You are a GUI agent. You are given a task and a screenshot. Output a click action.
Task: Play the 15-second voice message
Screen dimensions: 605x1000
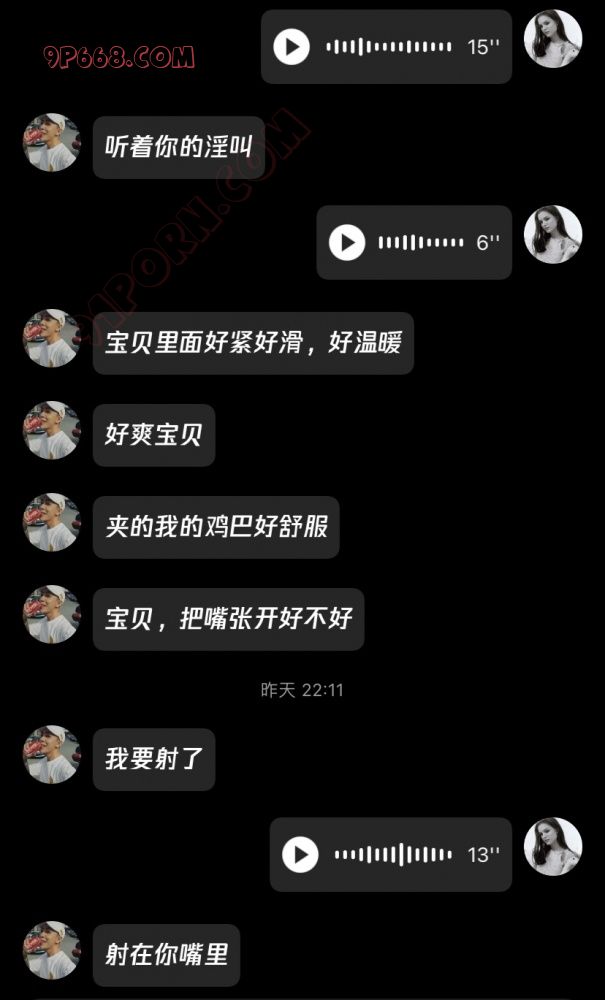tap(292, 47)
